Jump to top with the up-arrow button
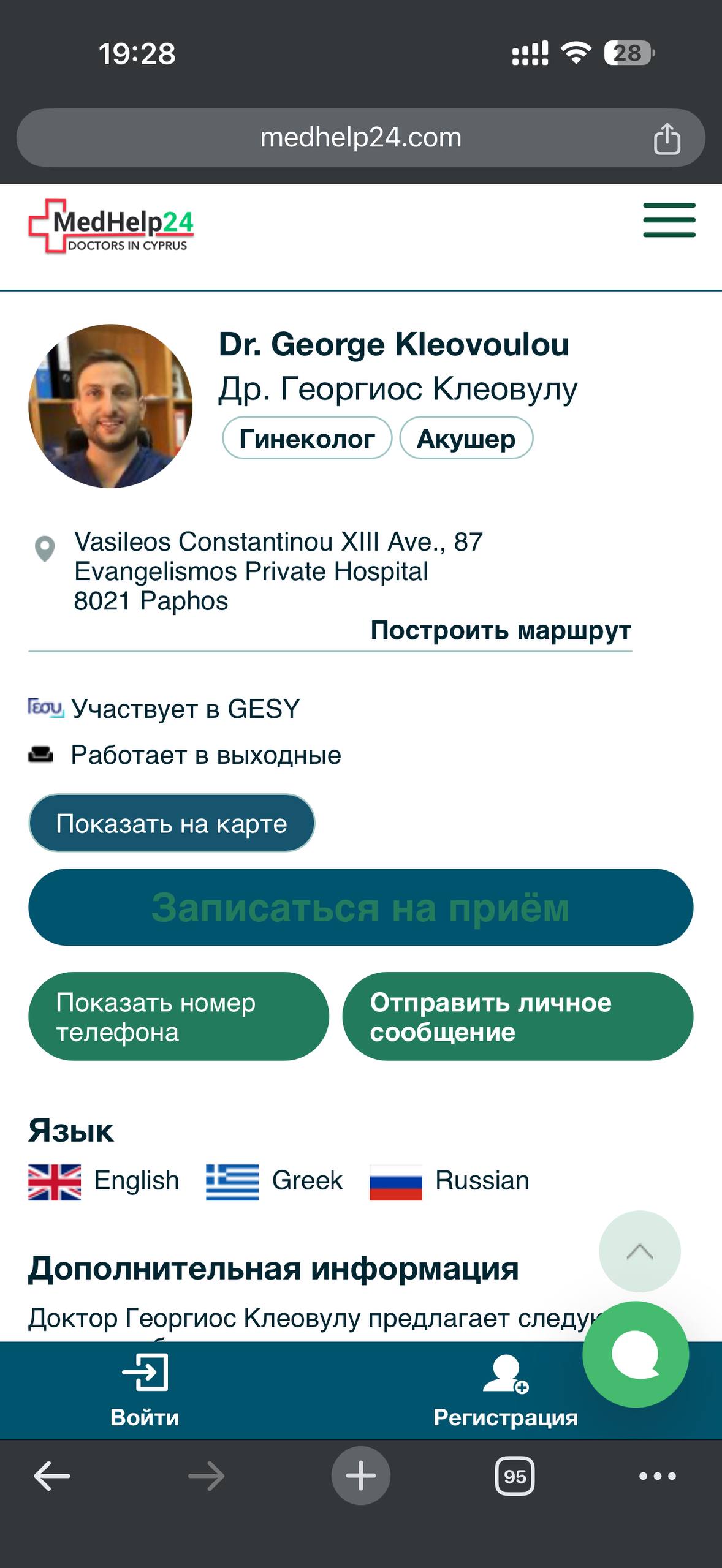 pos(639,1252)
